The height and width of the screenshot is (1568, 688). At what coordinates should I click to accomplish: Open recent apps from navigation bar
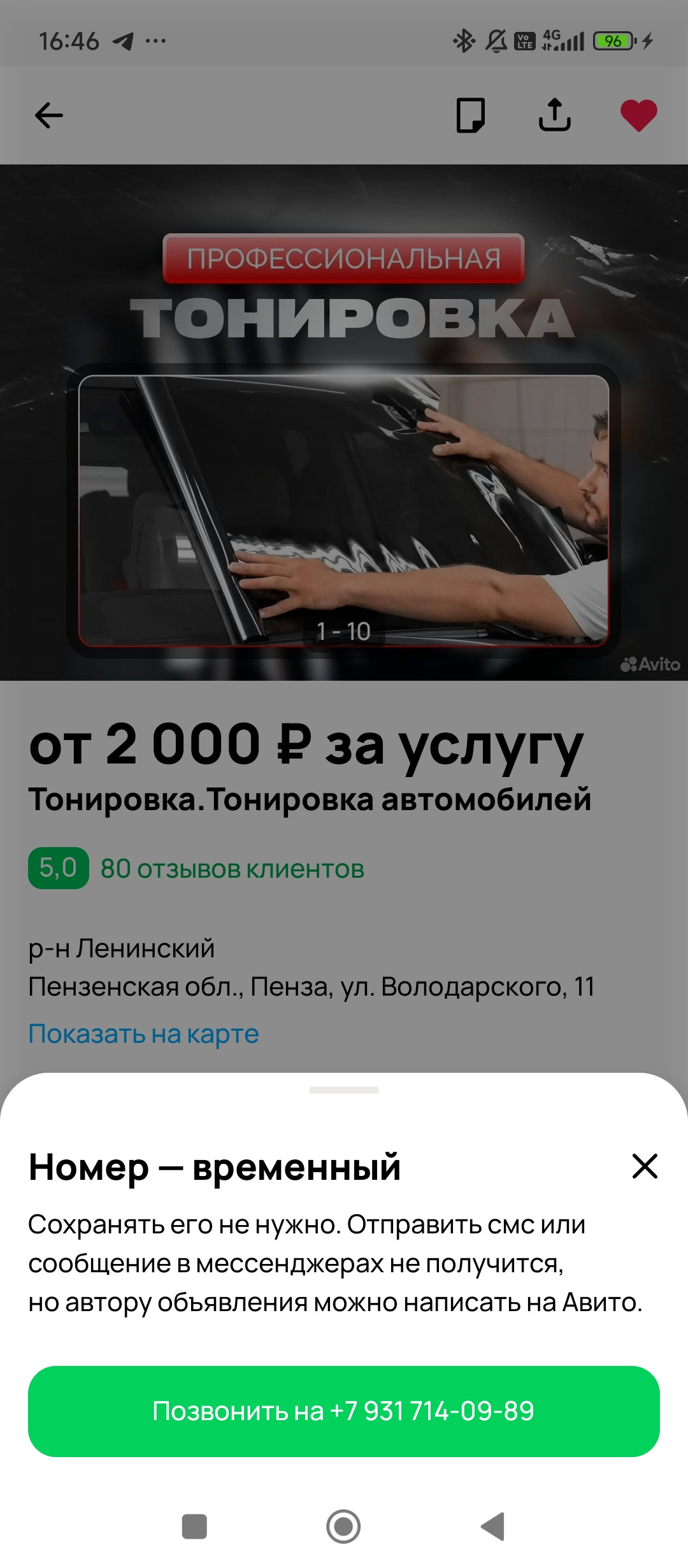coord(194,1527)
